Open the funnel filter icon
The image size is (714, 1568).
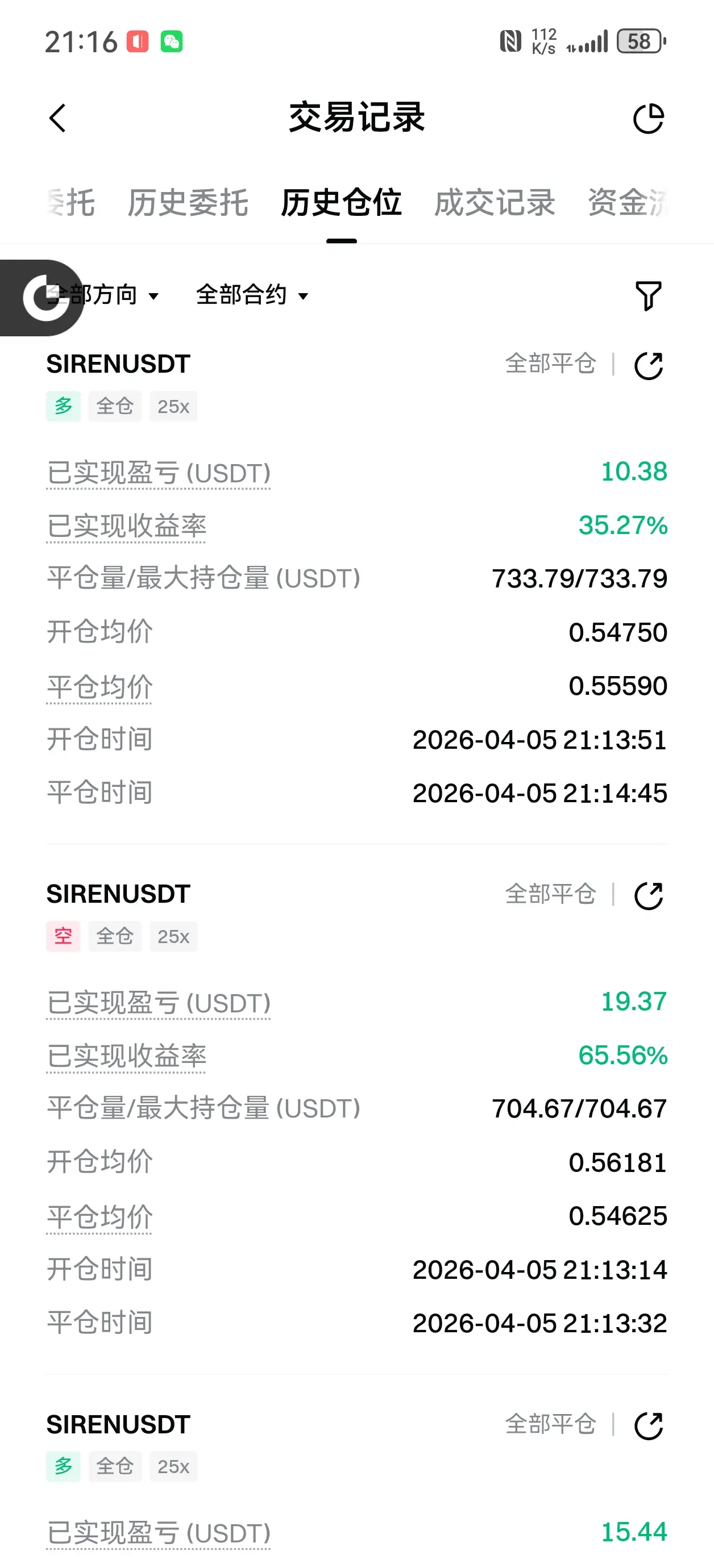click(x=648, y=296)
